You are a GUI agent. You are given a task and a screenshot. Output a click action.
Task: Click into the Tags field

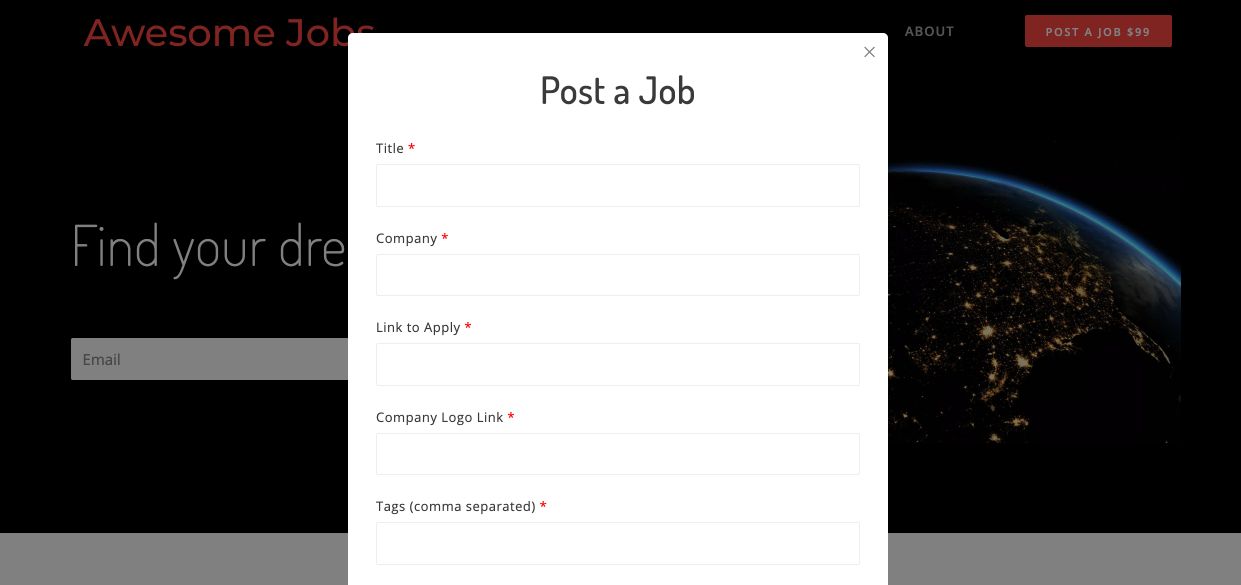coord(617,543)
